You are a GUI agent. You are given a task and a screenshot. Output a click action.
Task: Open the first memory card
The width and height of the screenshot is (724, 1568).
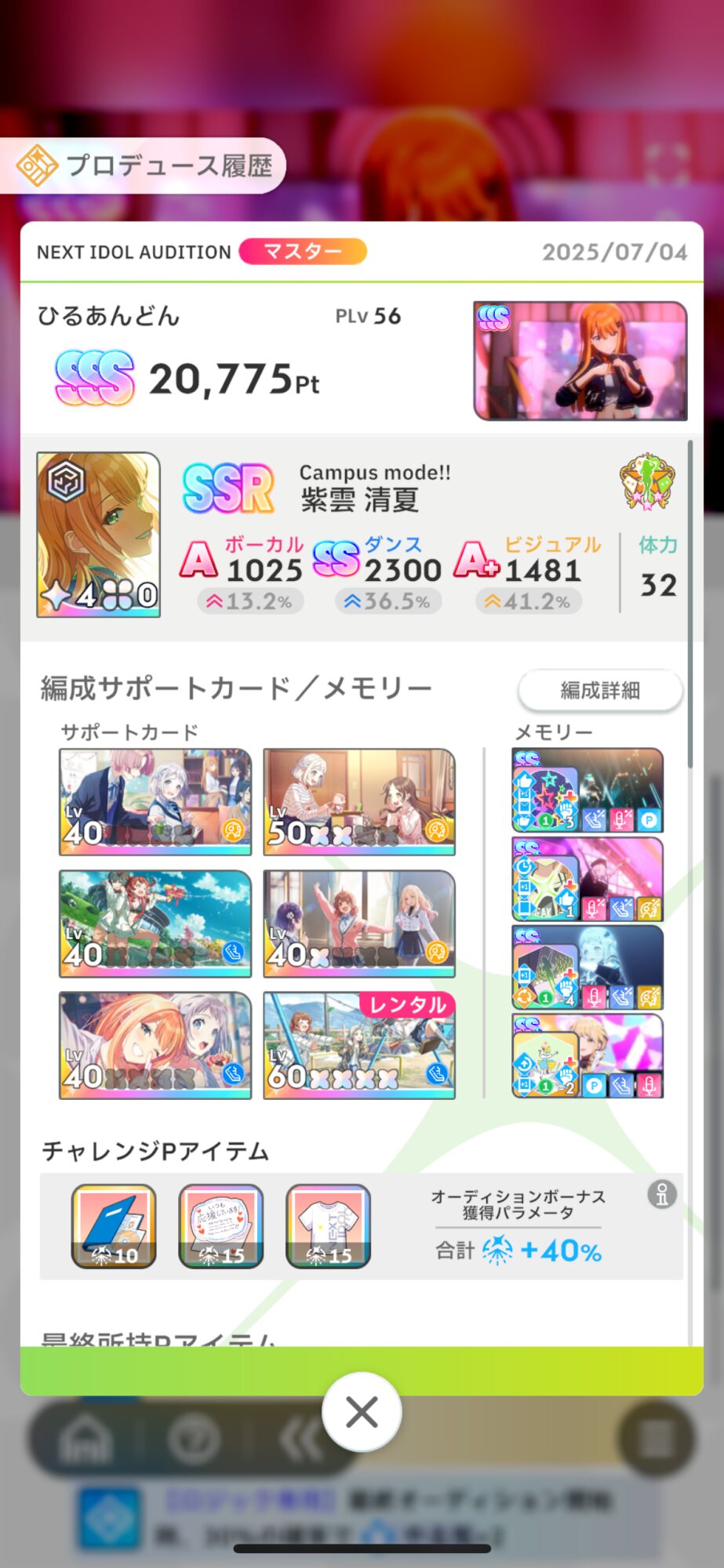click(588, 790)
